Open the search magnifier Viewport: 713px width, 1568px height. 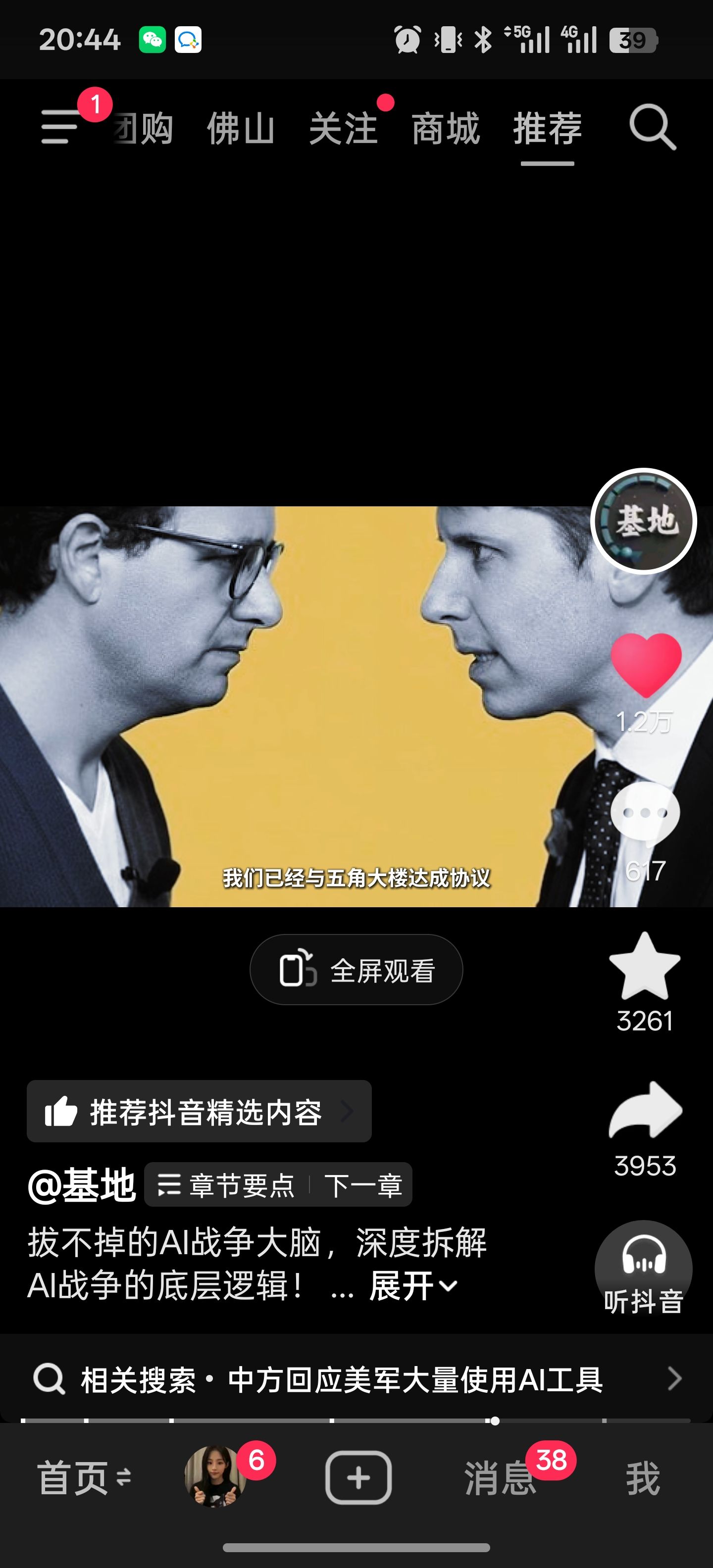[652, 127]
